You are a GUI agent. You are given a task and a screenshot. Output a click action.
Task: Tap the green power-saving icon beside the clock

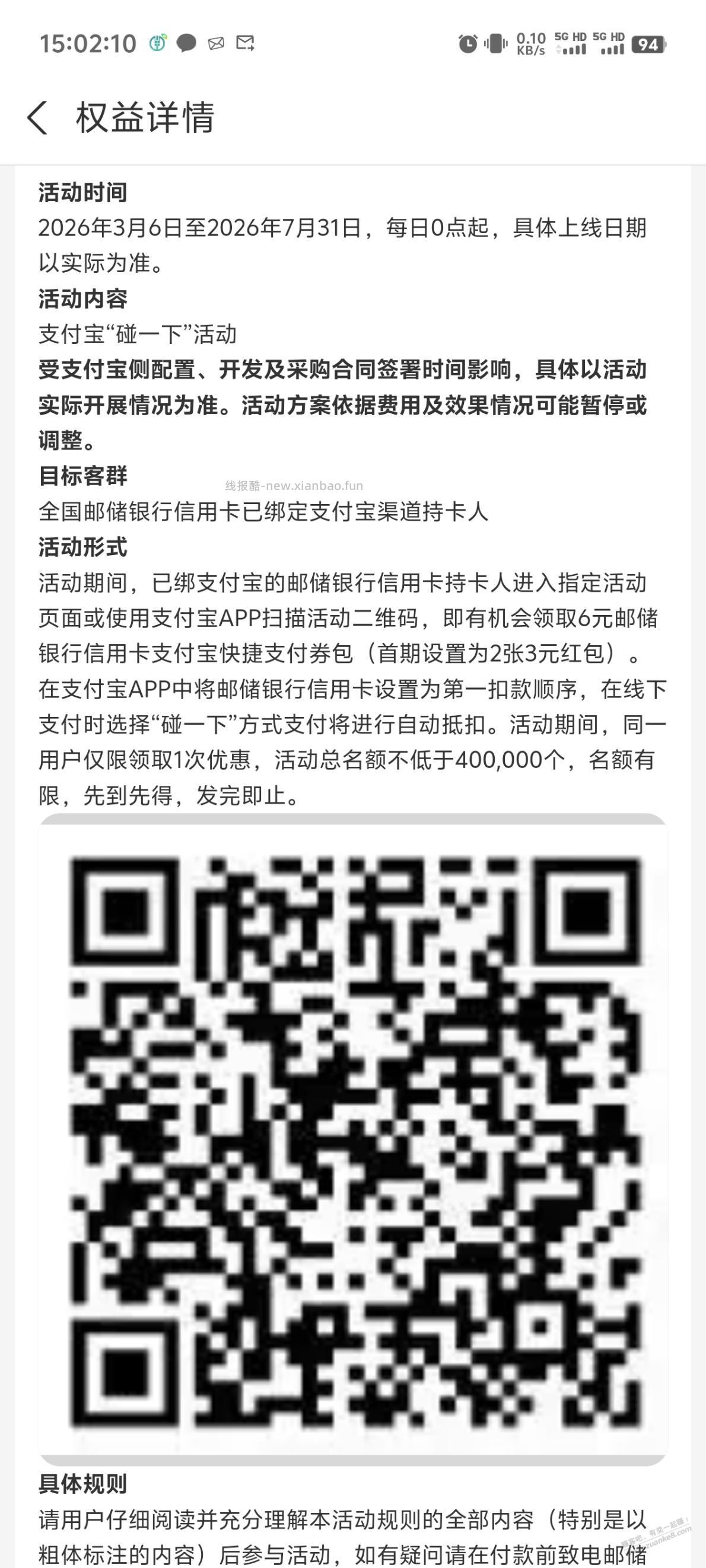157,42
